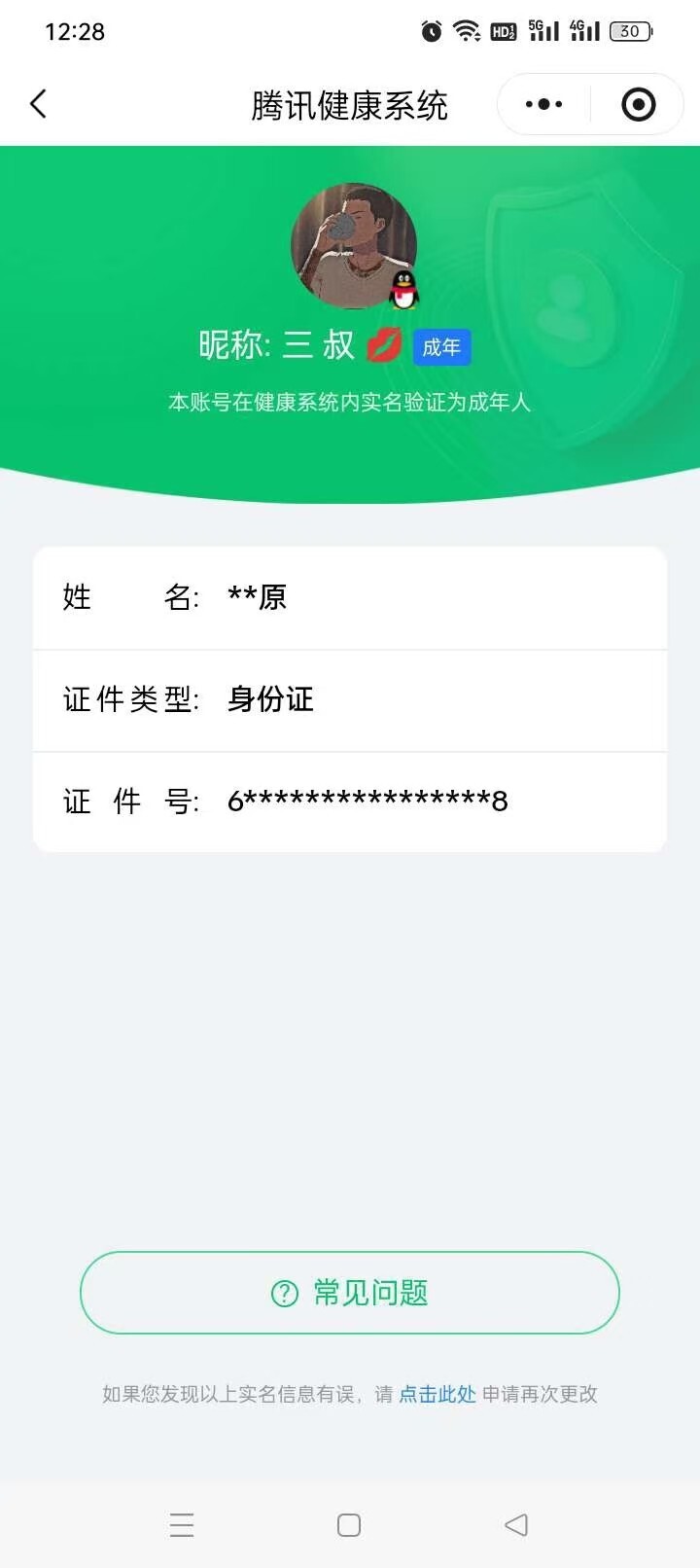Tap the back arrow in the title bar
Image resolution: width=700 pixels, height=1568 pixels.
[39, 104]
